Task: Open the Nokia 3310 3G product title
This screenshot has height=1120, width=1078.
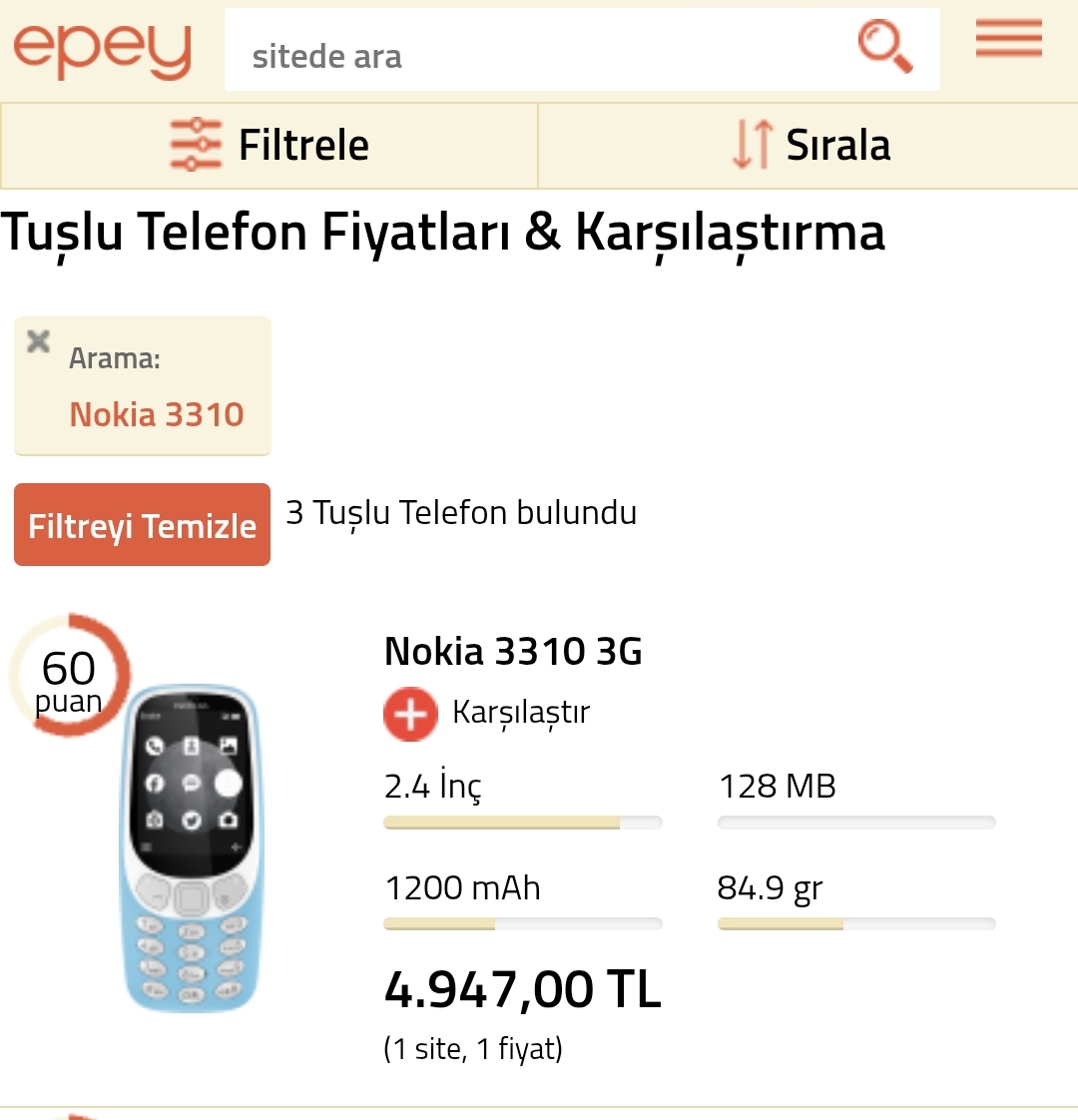Action: pyautogui.click(x=513, y=652)
